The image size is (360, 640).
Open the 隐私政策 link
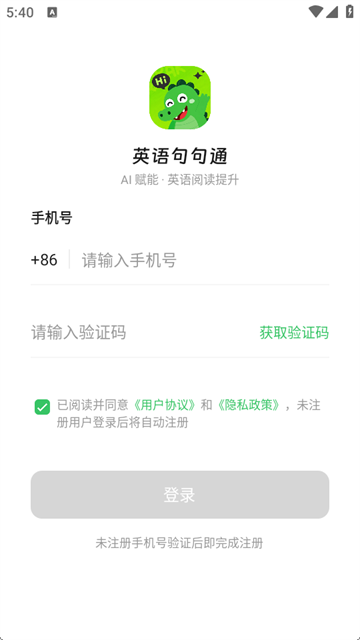point(249,405)
